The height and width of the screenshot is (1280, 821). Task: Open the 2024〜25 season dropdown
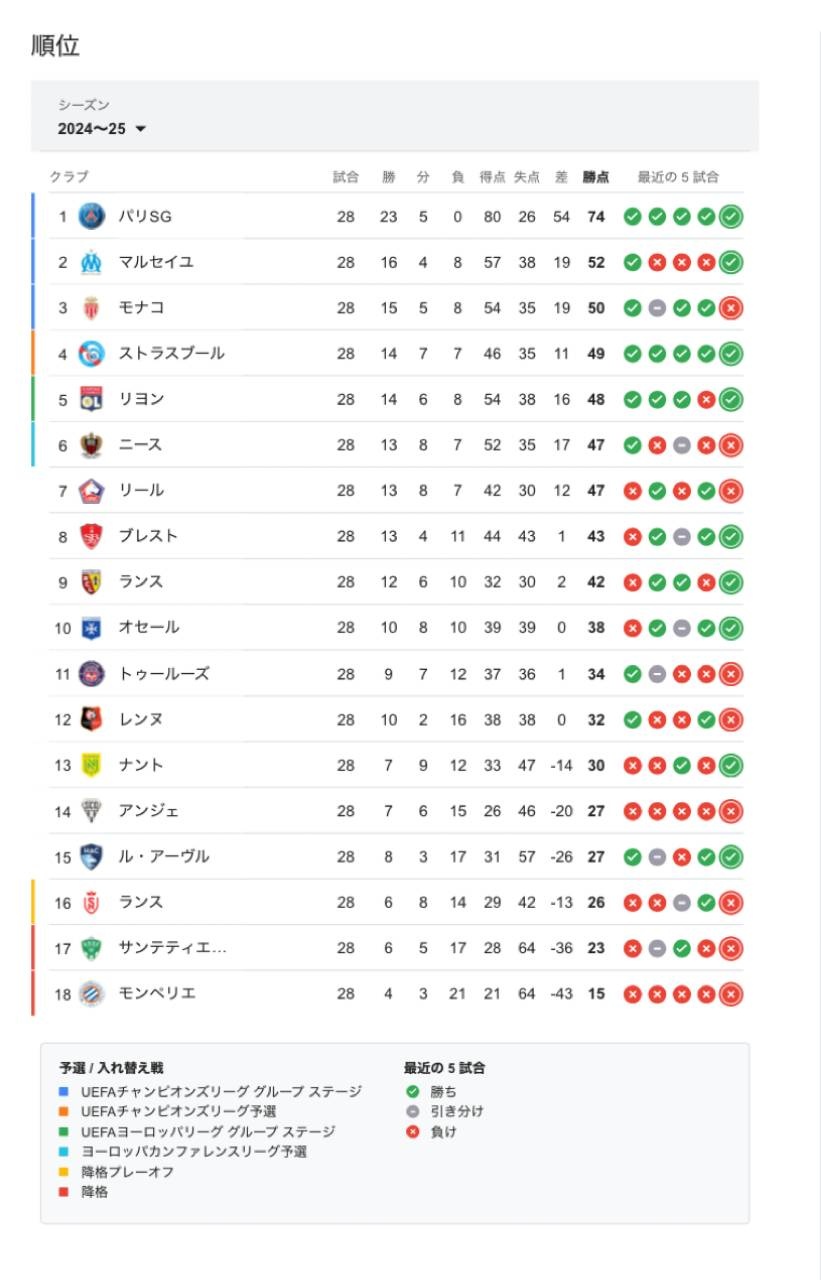click(x=102, y=129)
